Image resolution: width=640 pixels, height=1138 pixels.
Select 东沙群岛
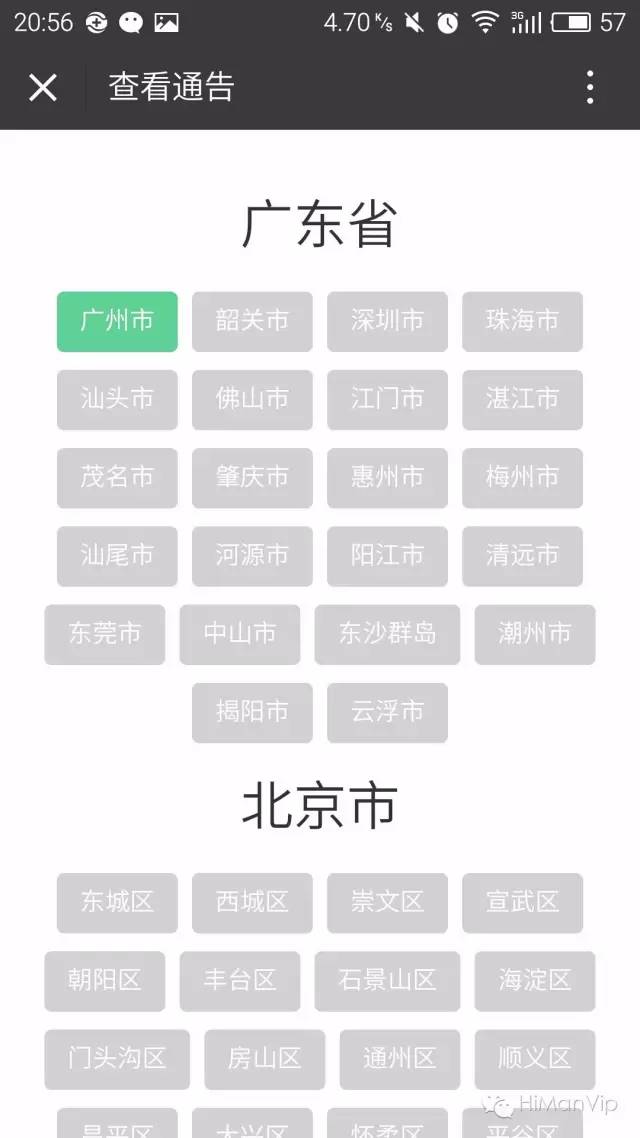click(x=387, y=635)
